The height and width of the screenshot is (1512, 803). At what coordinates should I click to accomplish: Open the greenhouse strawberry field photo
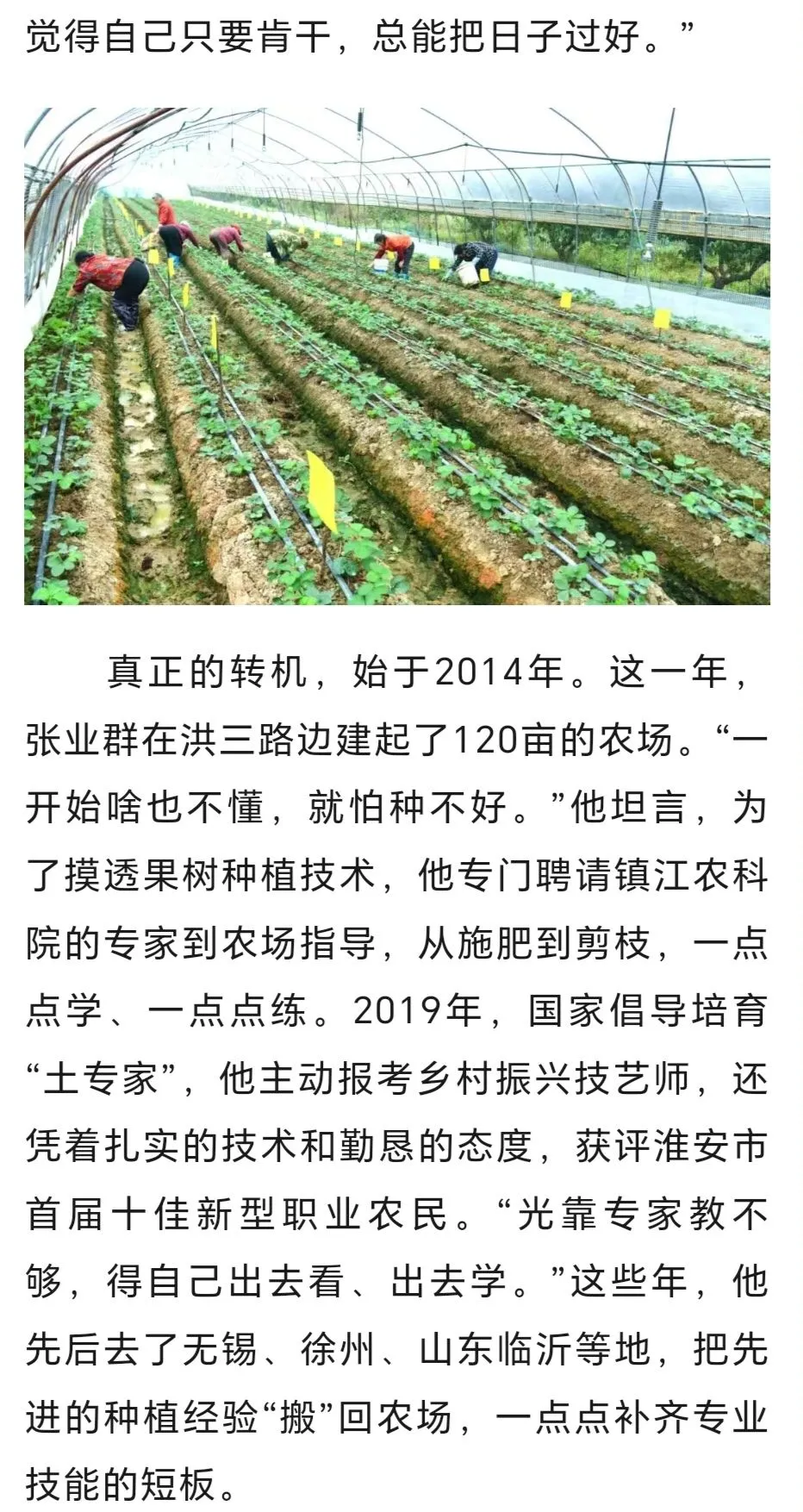point(397,355)
